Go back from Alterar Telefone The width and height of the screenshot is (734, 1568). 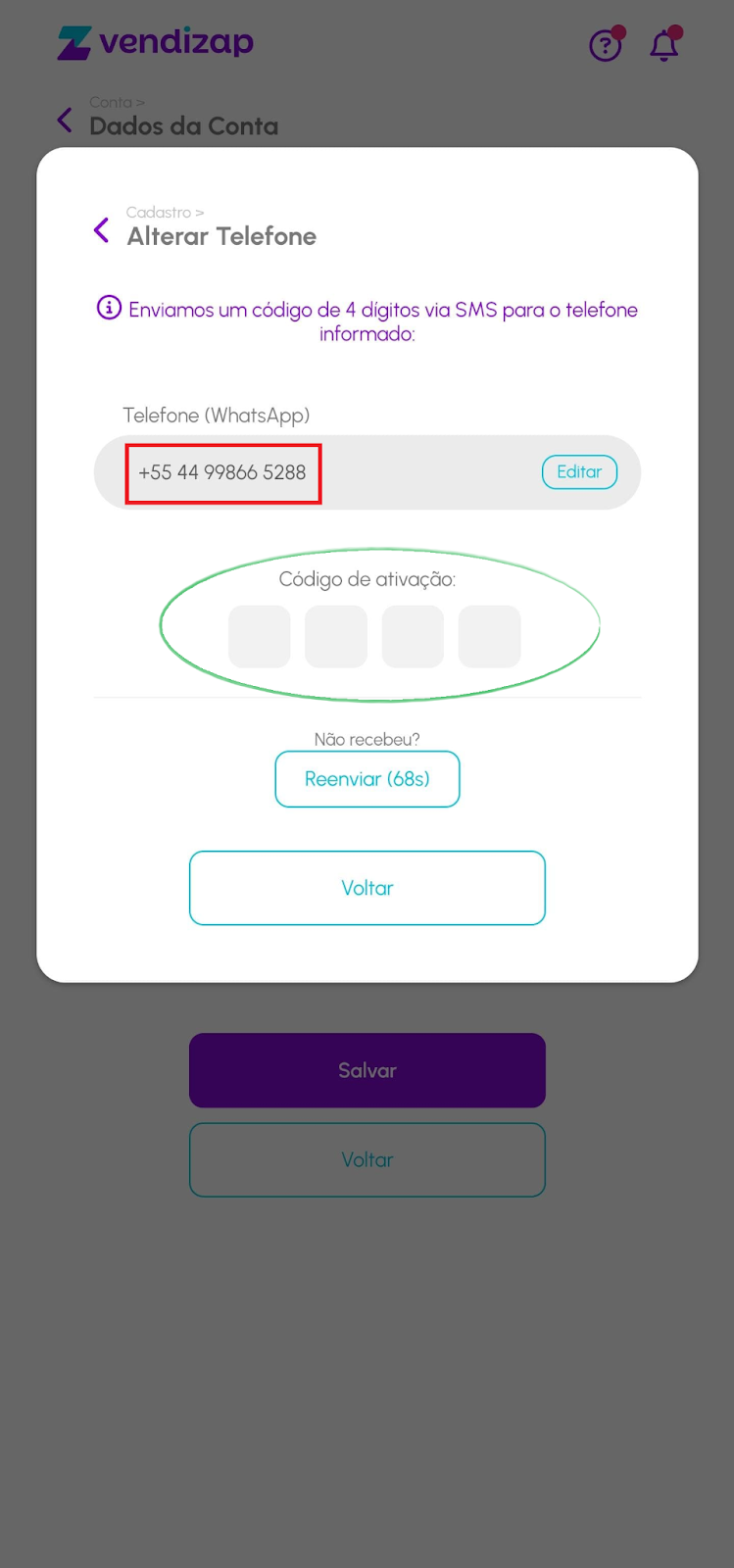point(102,230)
